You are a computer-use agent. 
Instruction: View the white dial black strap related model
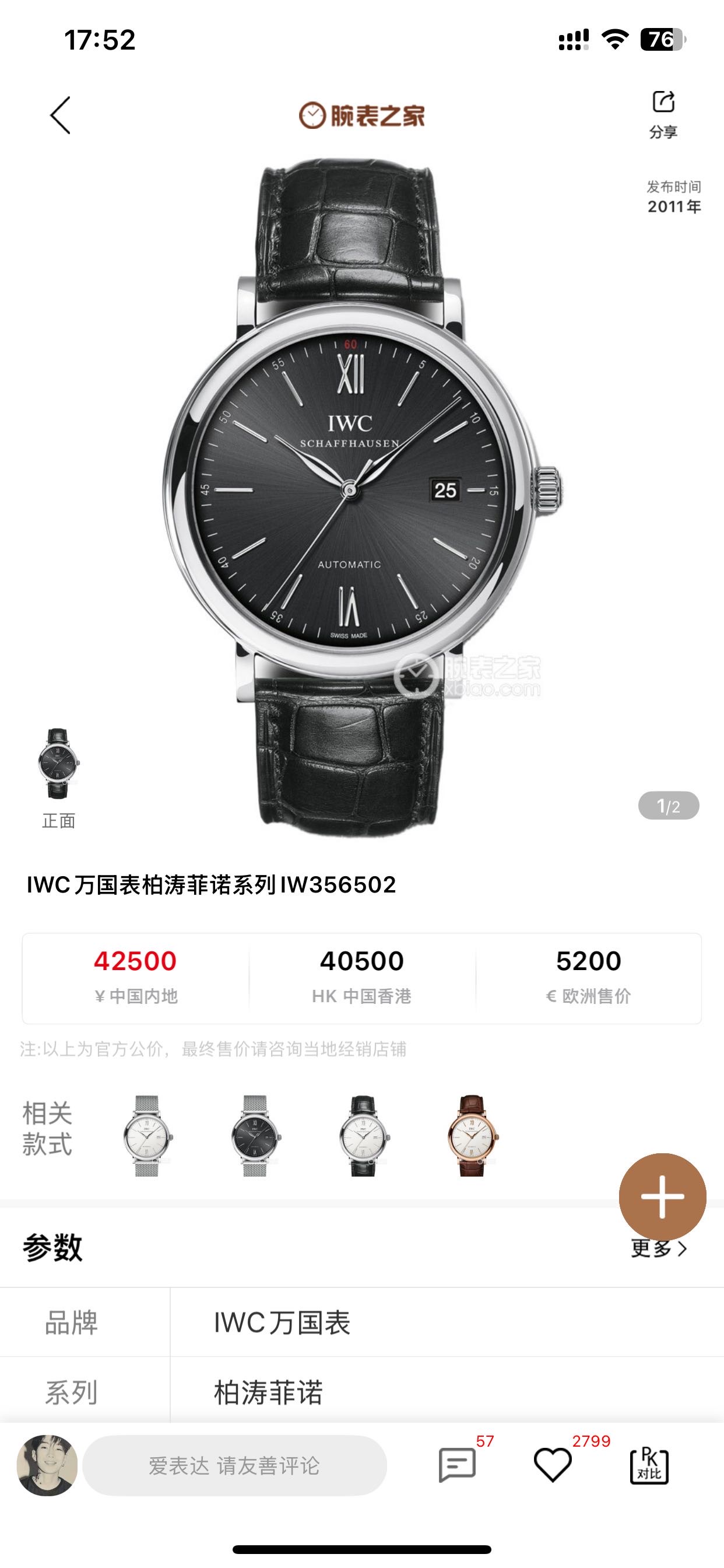(363, 1135)
